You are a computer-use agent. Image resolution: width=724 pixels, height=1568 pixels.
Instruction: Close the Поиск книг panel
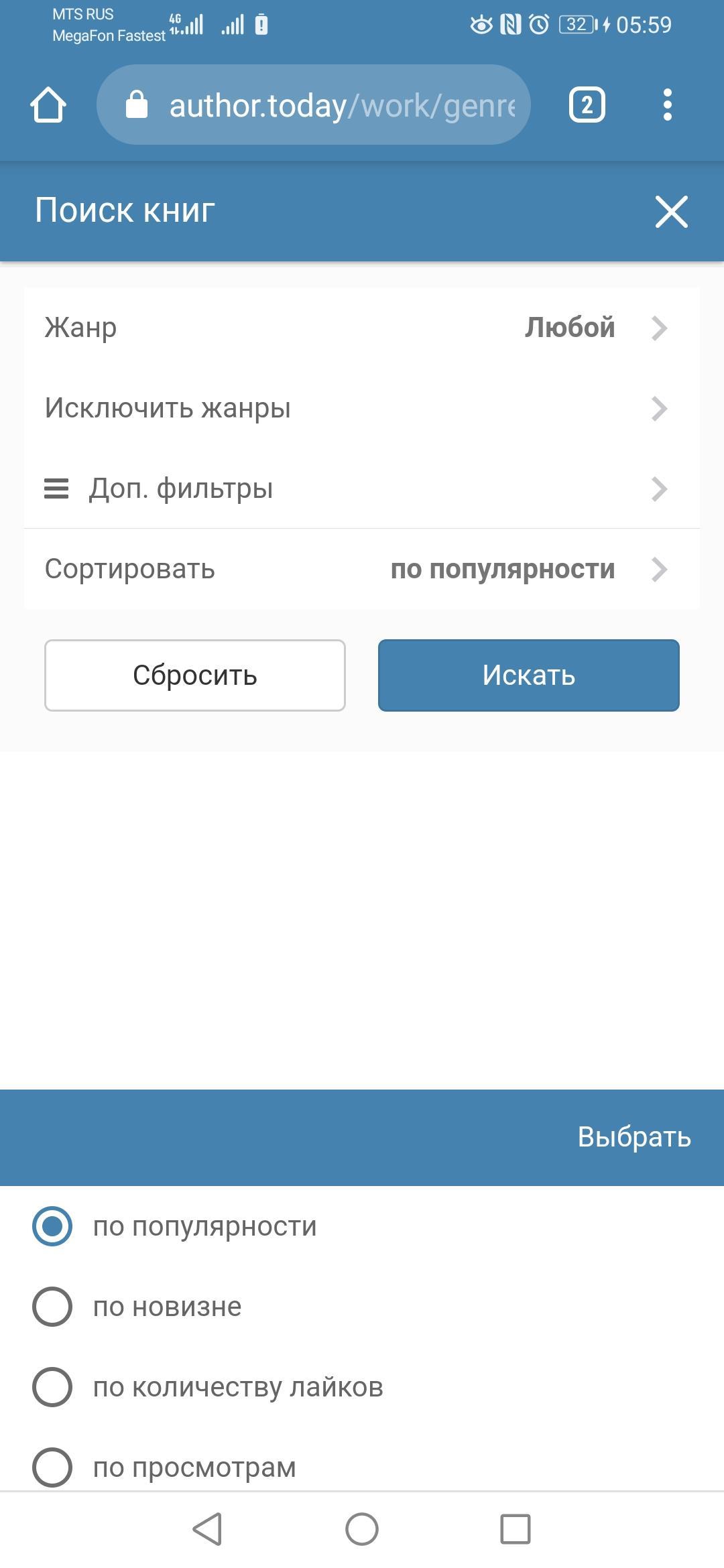671,212
